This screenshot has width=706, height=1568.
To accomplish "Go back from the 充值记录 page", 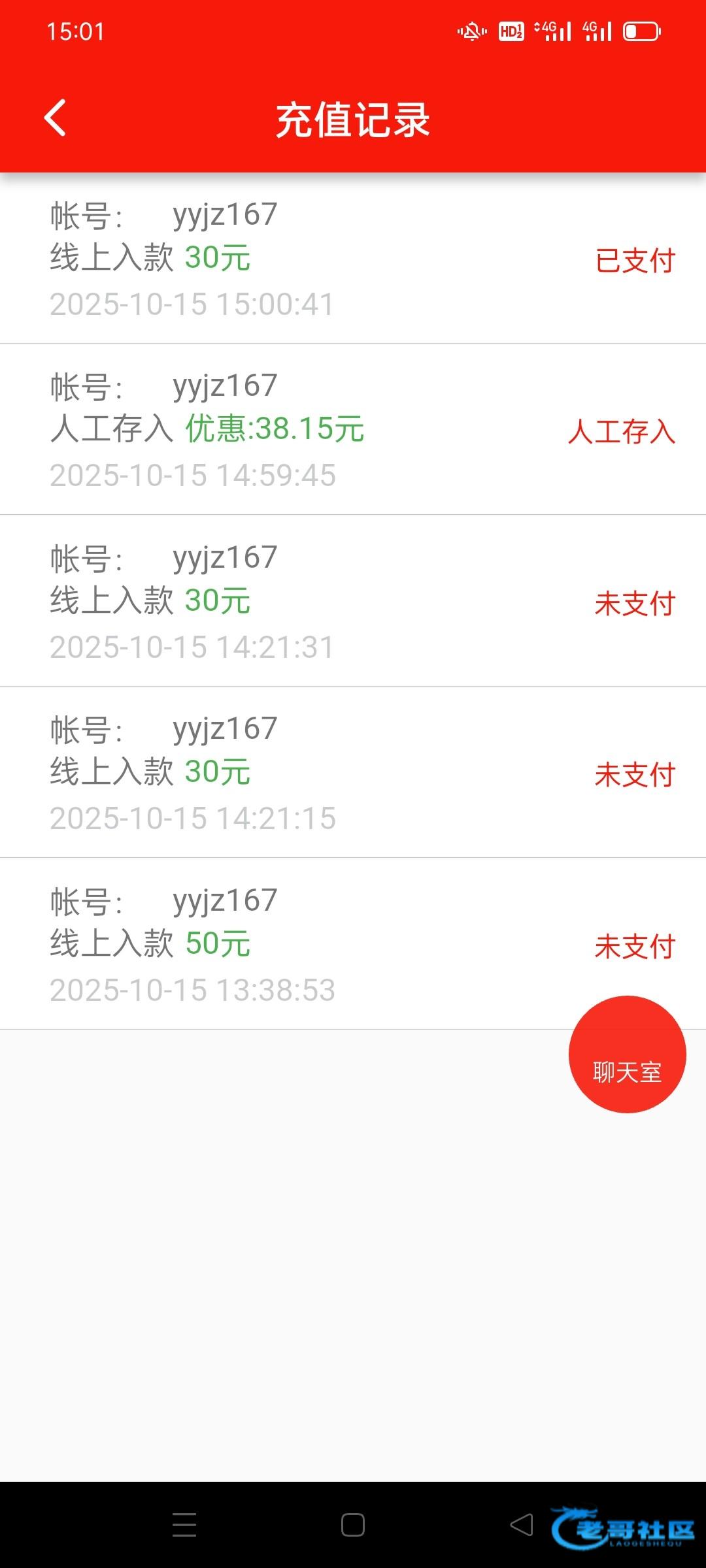I will click(x=56, y=118).
